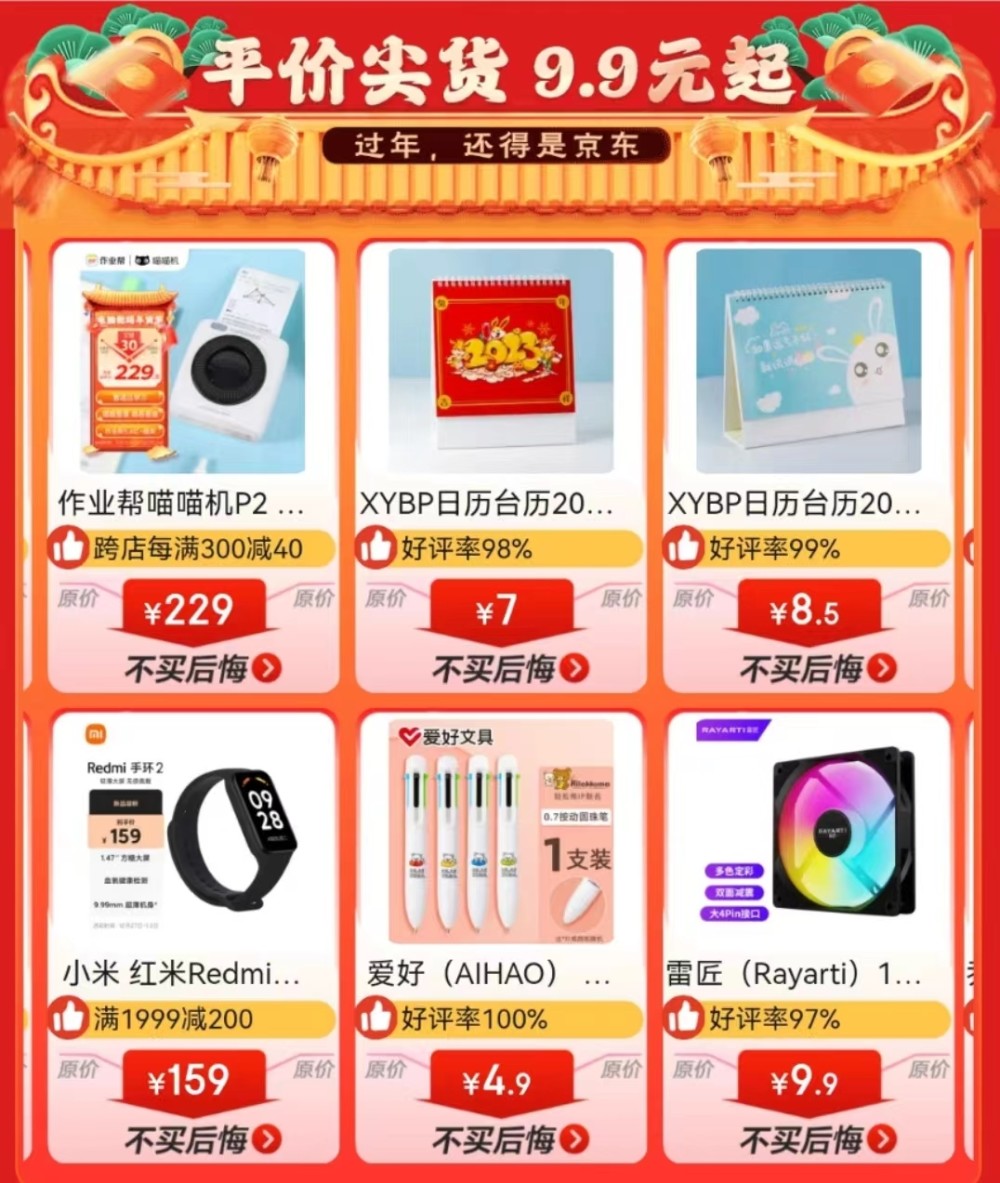Open the 爱好 (AIHAO) pen product card
Viewport: 1000px width, 1183px height.
(x=501, y=832)
